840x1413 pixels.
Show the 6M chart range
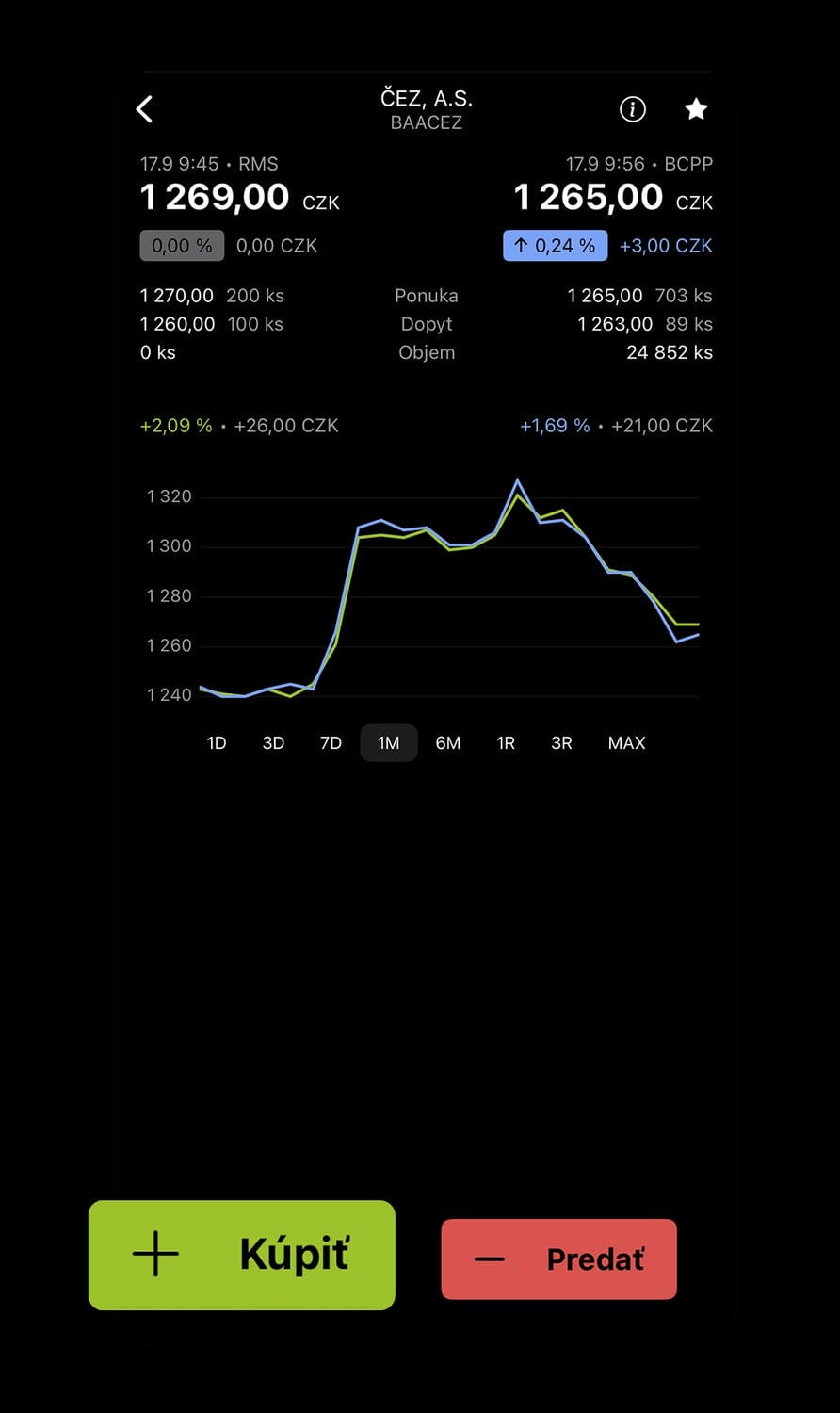(448, 742)
